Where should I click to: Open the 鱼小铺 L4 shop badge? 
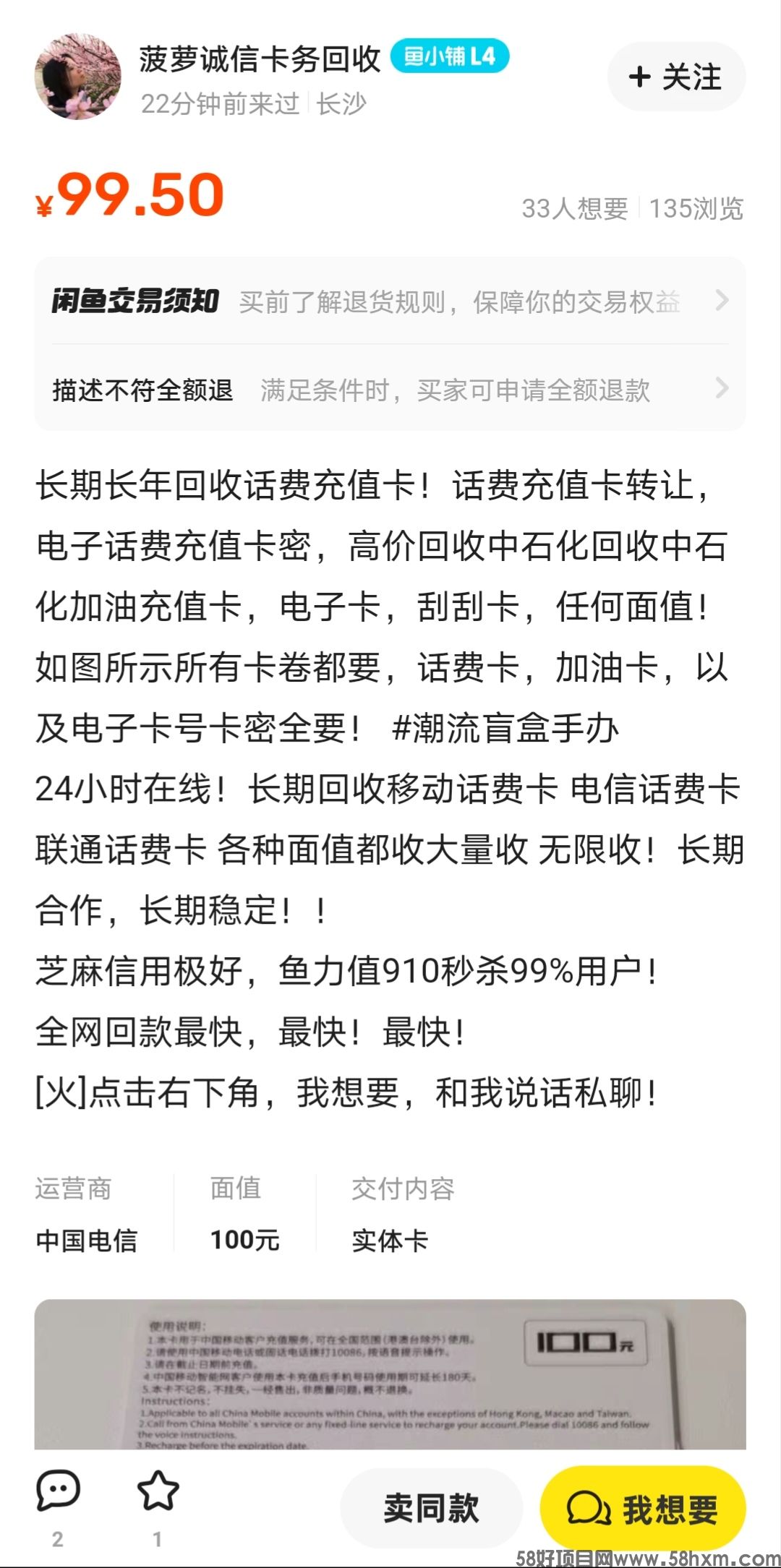449,57
